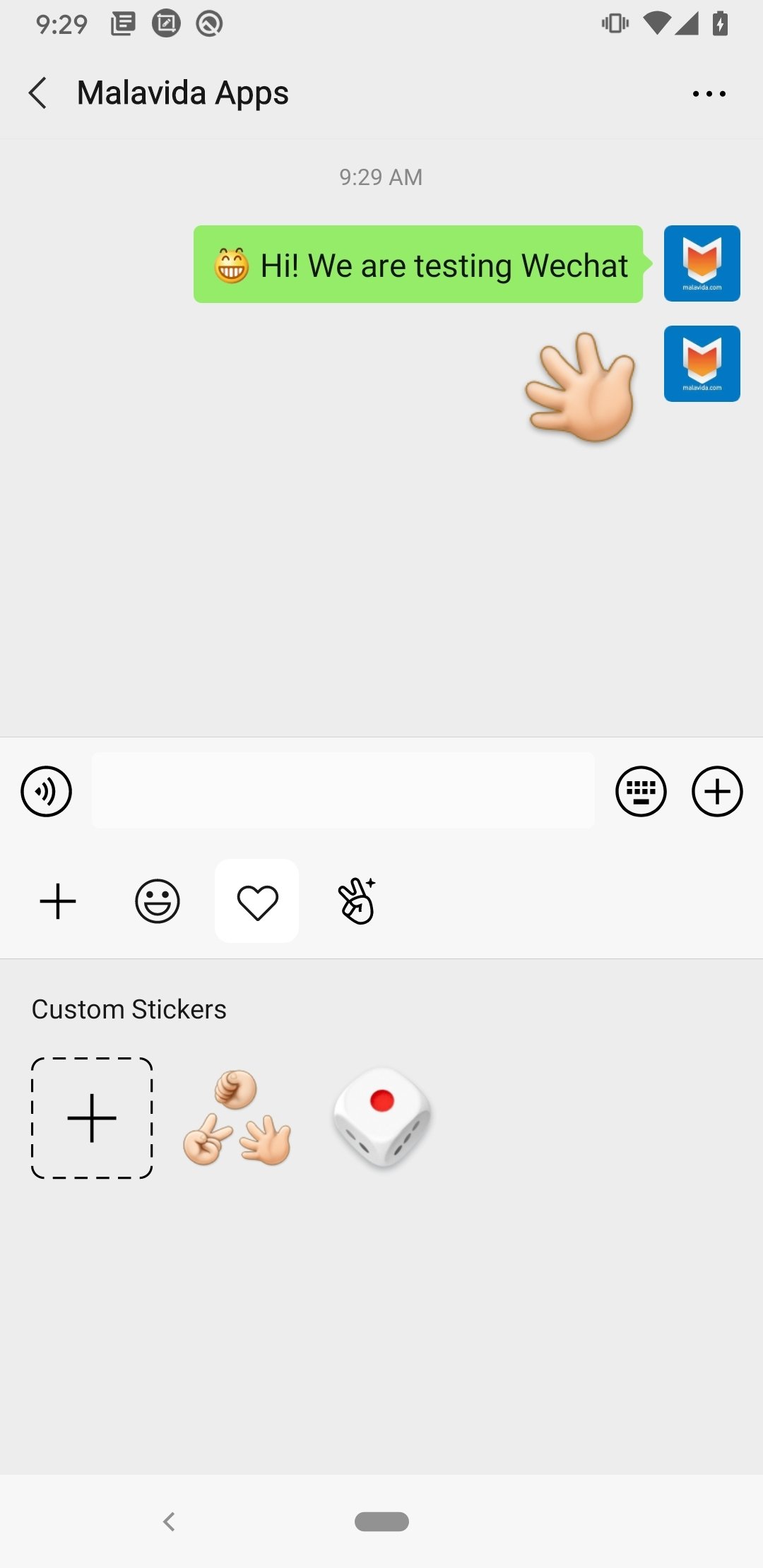The image size is (763, 1568).
Task: Switch to the emoji smiley tab
Action: coord(158,901)
